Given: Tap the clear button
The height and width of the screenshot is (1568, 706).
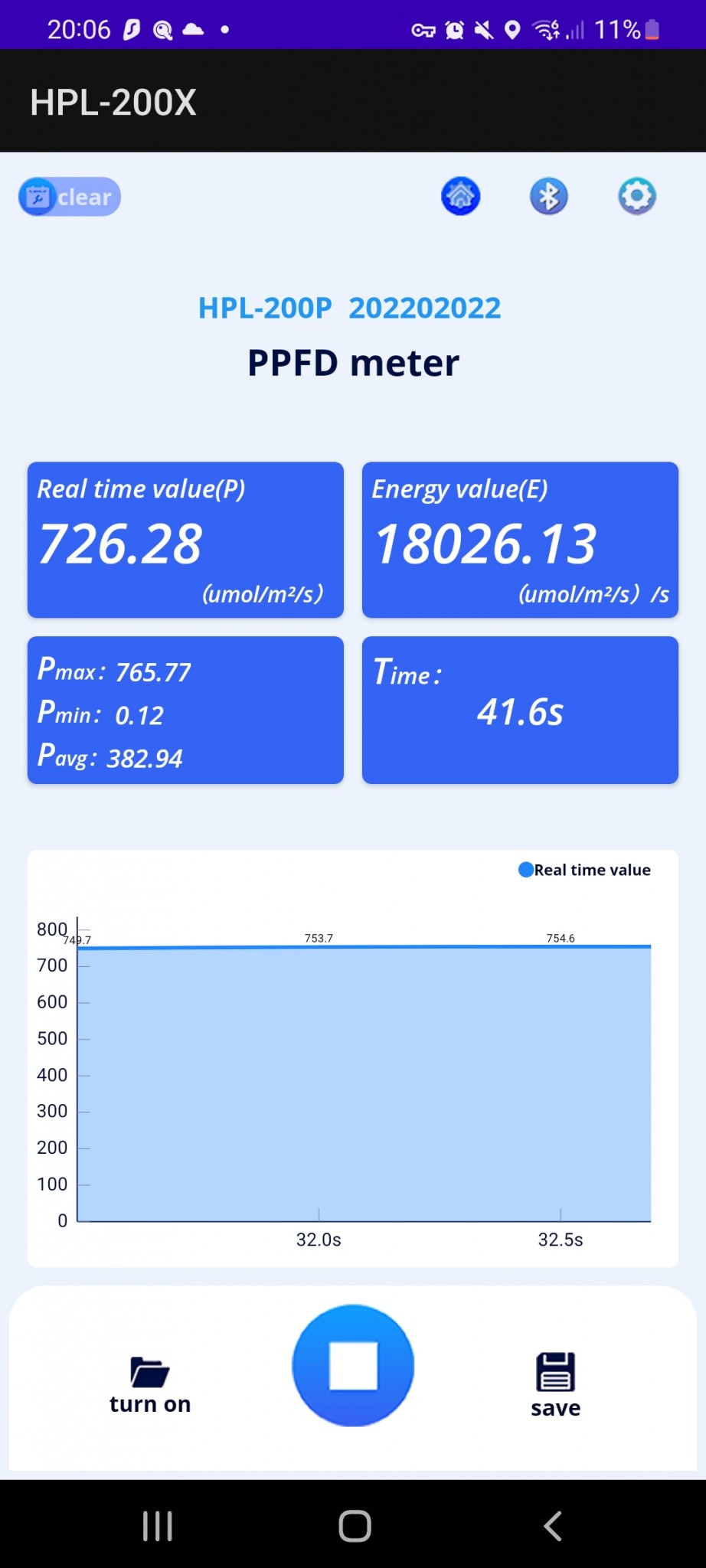Looking at the screenshot, I should click(70, 197).
